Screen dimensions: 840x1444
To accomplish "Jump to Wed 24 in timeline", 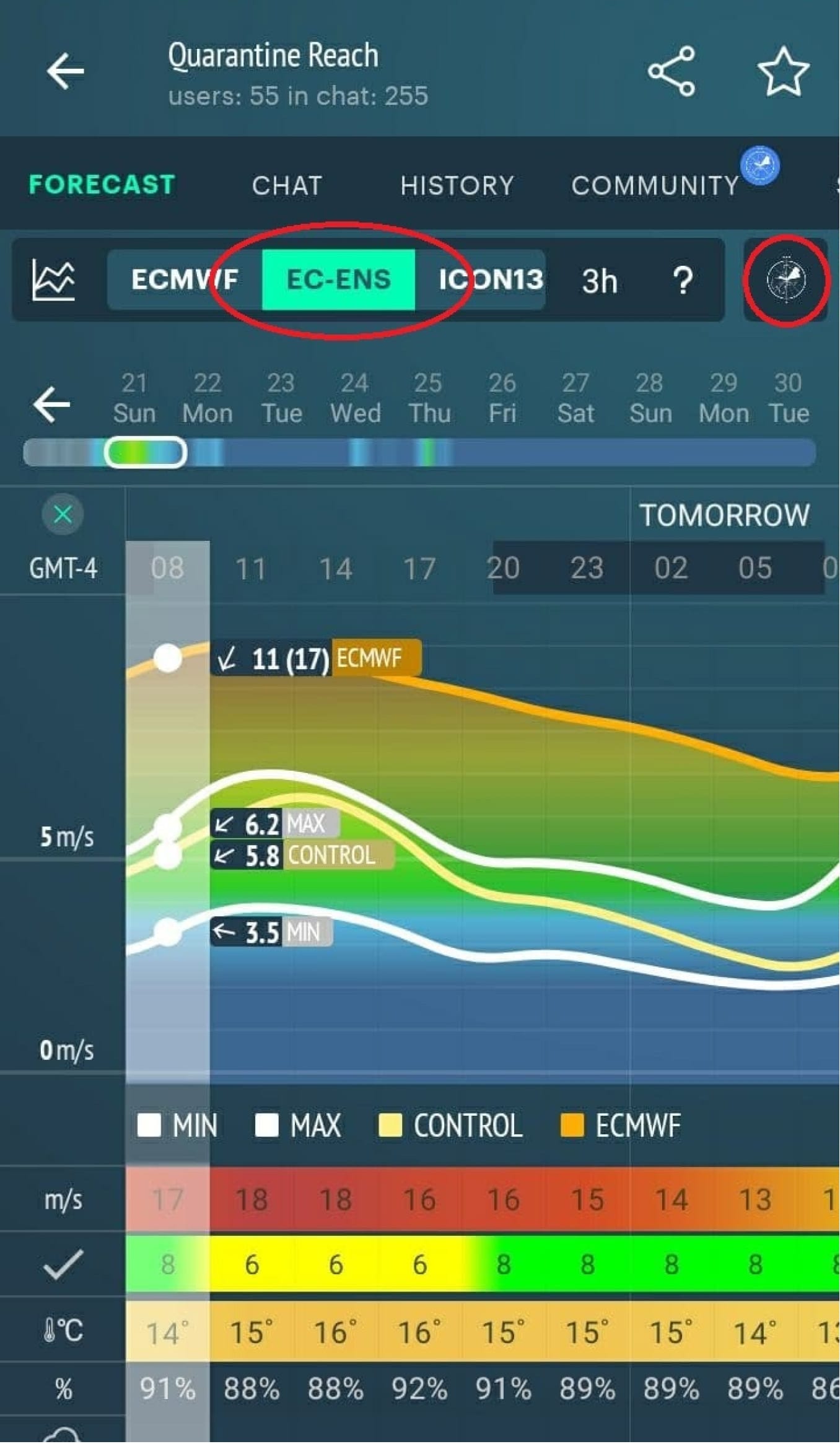I will 355,398.
